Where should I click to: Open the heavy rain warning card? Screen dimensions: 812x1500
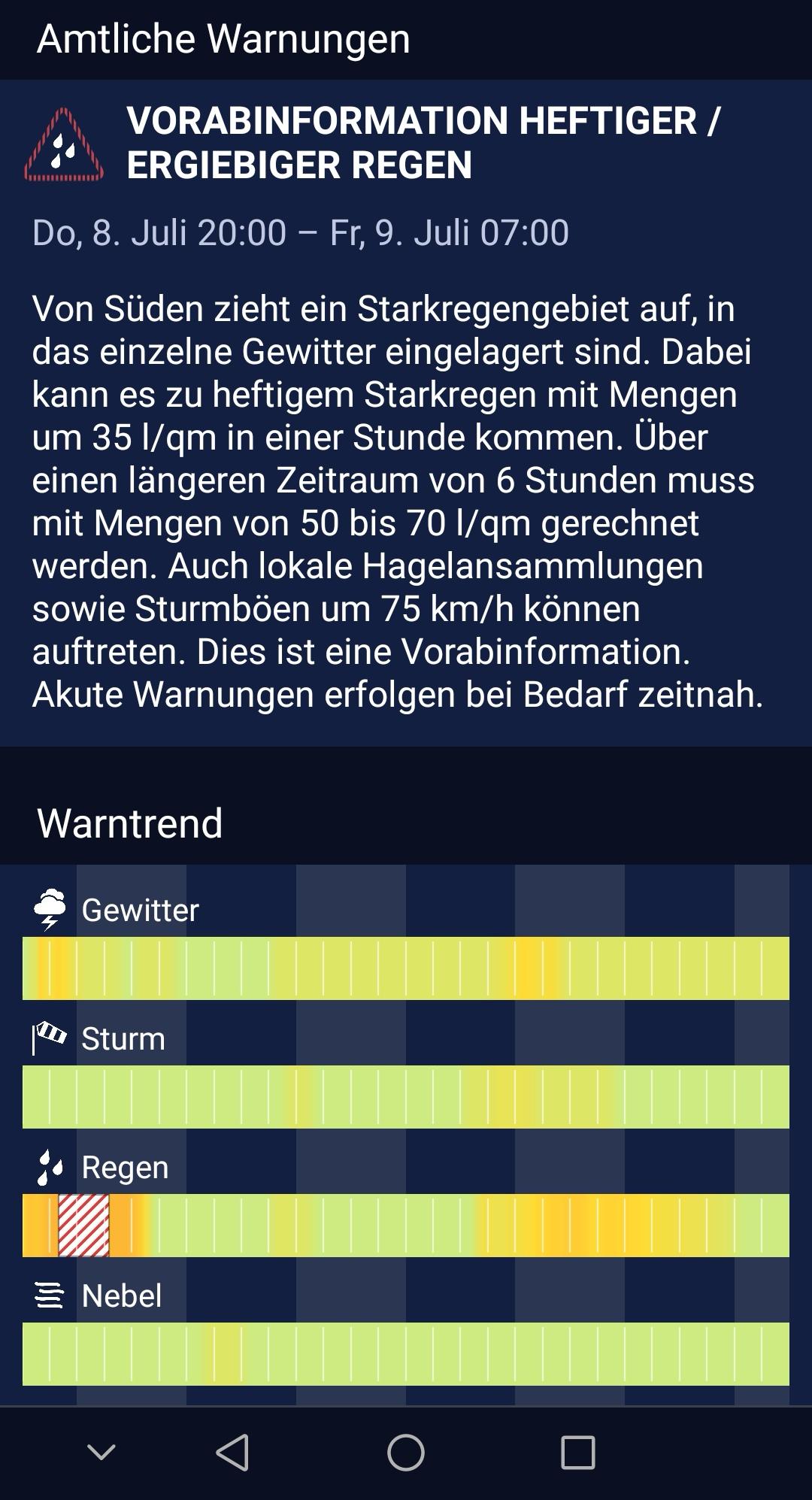pyautogui.click(x=406, y=413)
